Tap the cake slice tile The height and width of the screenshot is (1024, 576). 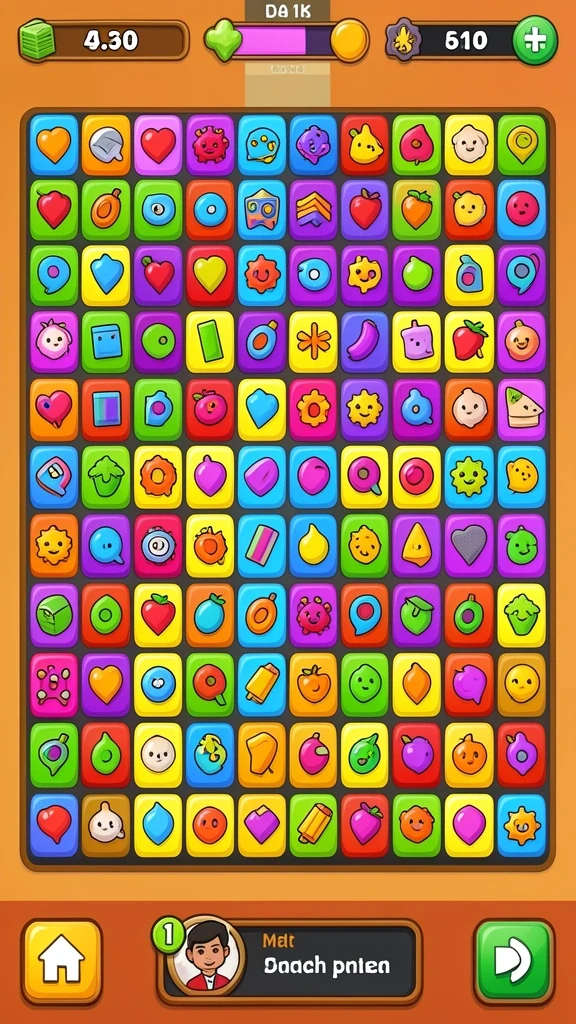[521, 410]
